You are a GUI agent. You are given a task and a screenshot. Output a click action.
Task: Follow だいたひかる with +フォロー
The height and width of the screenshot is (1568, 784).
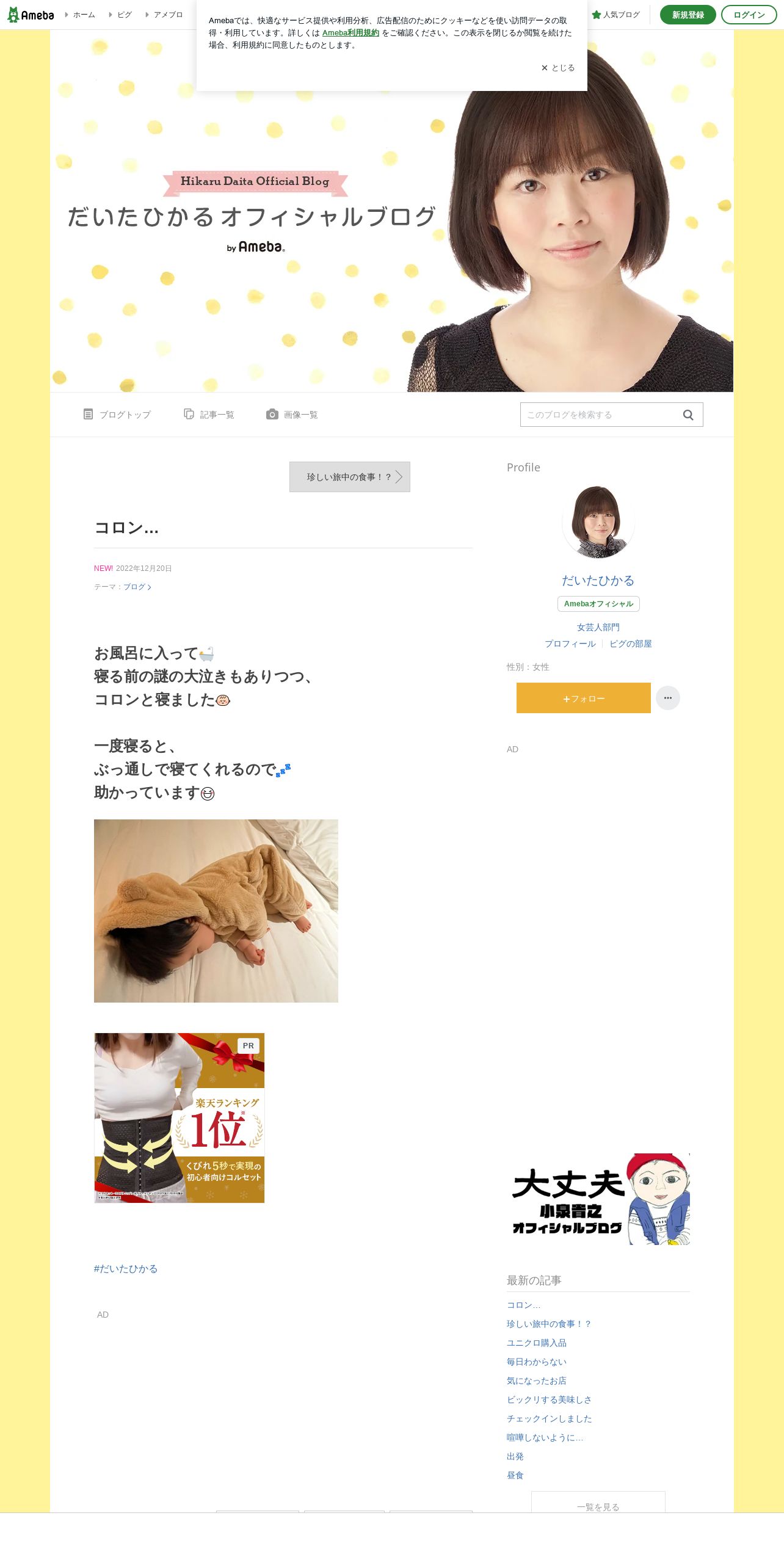pos(584,698)
